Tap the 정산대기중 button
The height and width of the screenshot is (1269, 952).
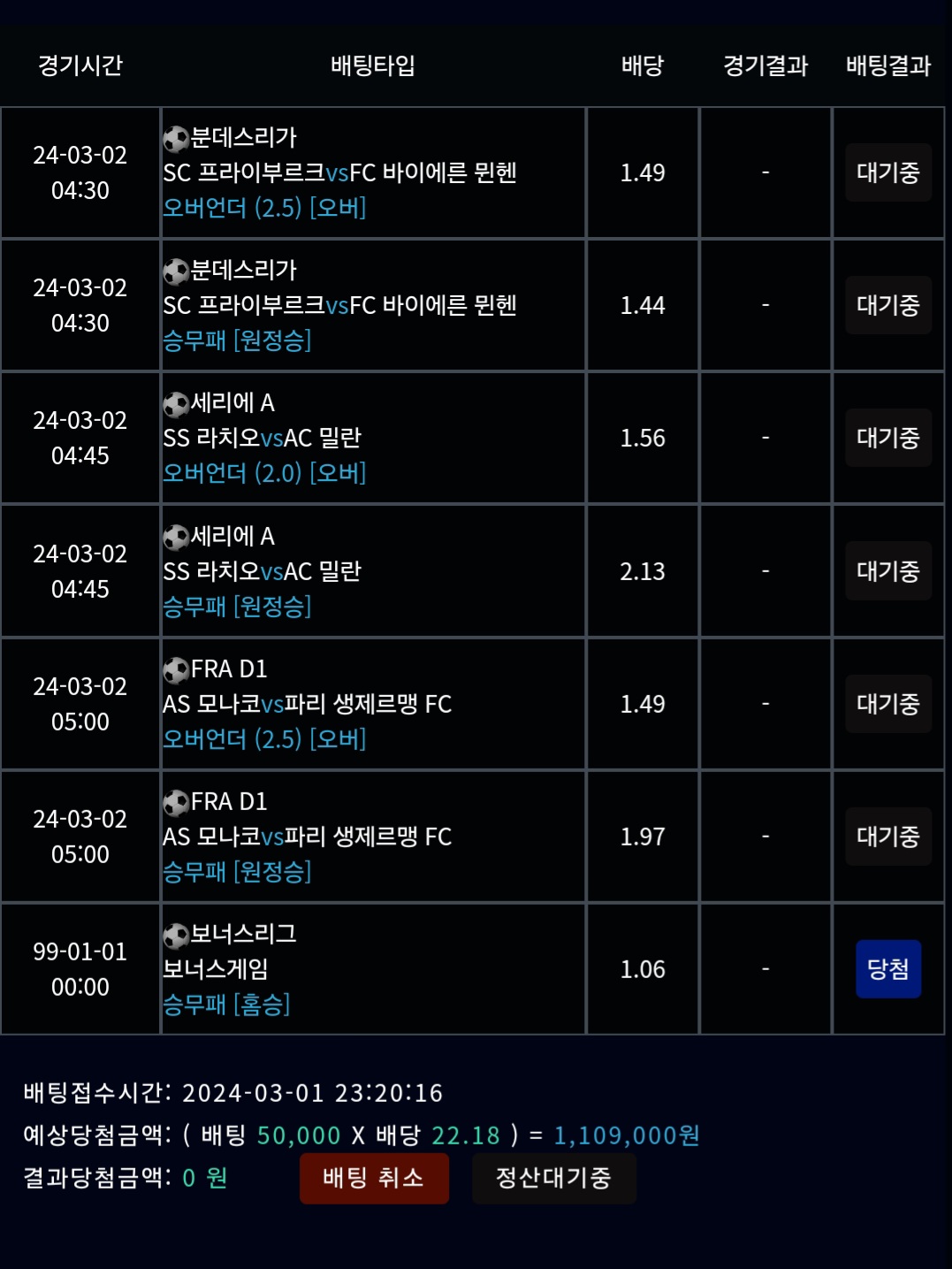(553, 1178)
